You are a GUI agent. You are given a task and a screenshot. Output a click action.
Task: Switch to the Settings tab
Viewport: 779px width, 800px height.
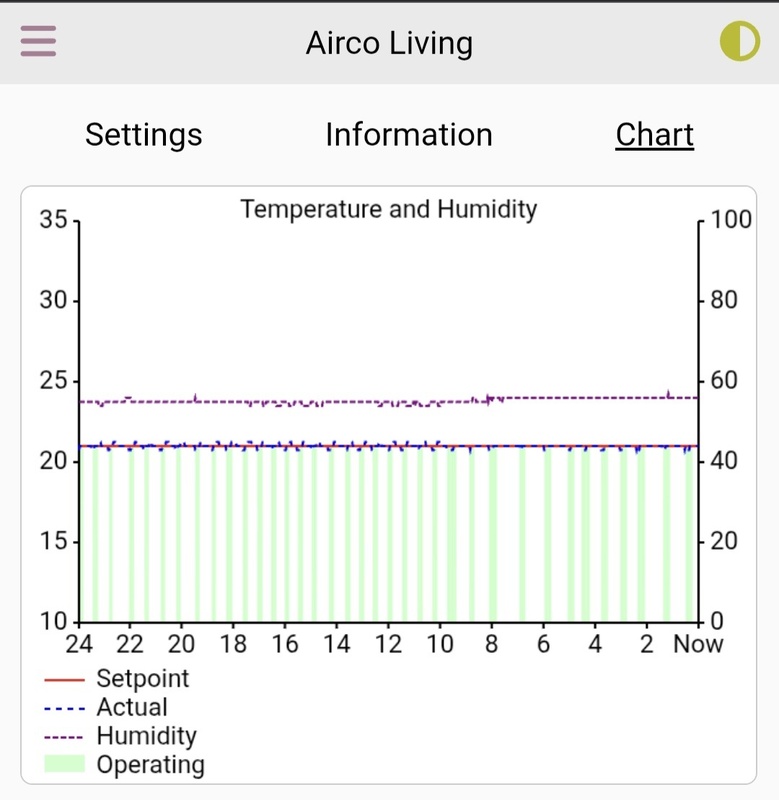click(143, 135)
